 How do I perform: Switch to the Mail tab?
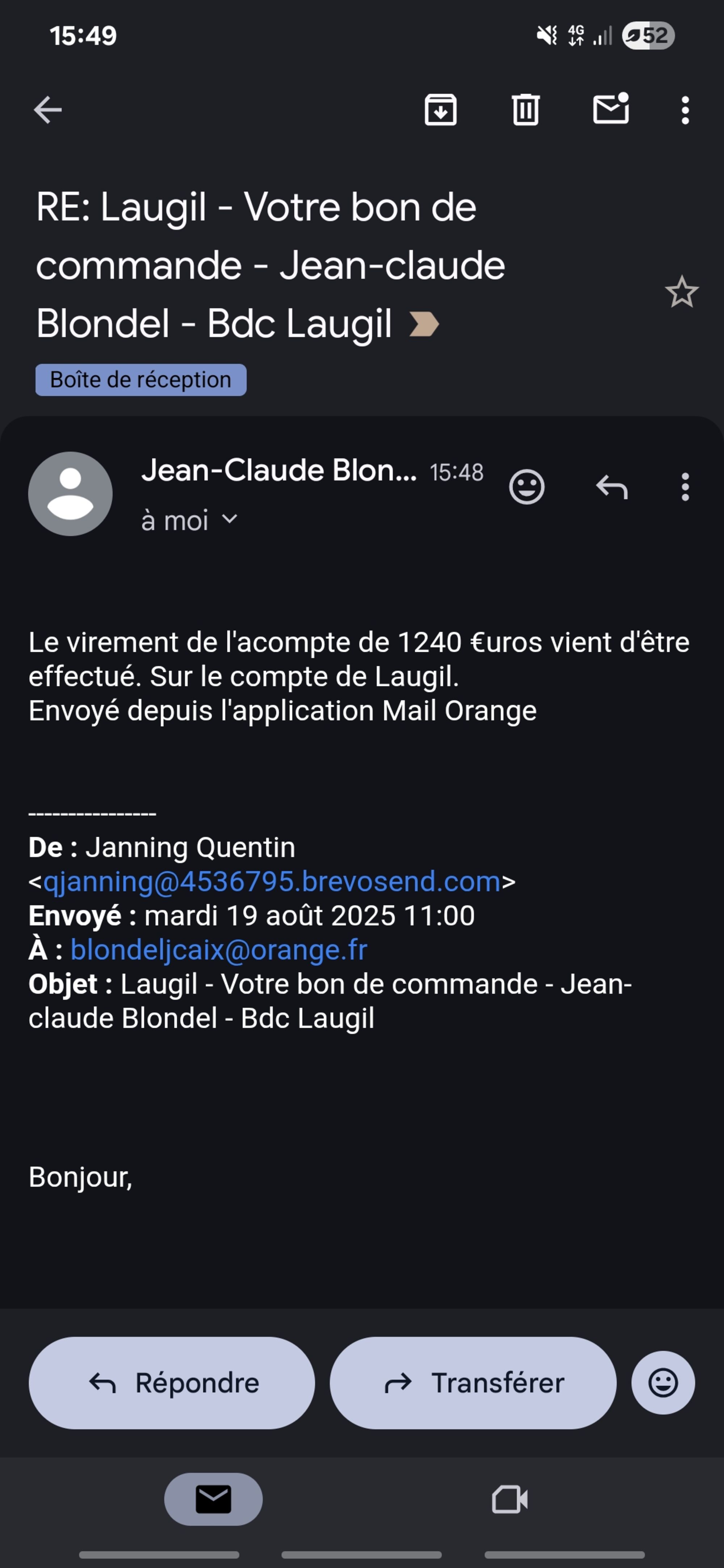(x=213, y=1499)
